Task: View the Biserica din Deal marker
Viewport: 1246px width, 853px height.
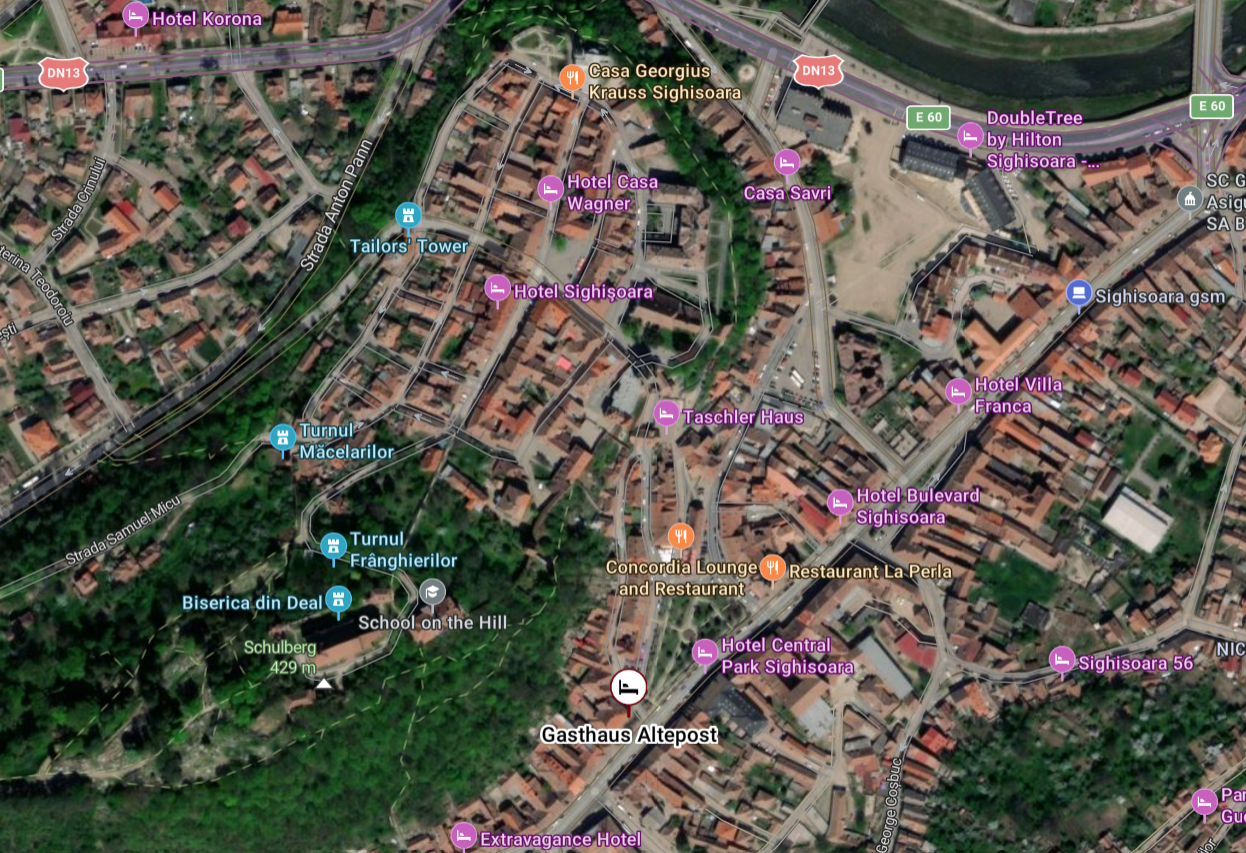Action: (x=338, y=599)
